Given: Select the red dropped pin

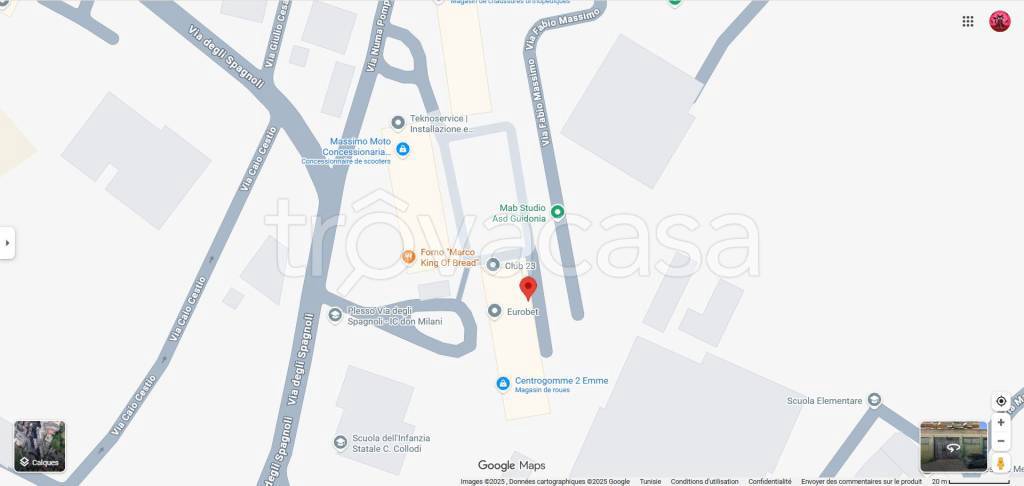Looking at the screenshot, I should coord(528,289).
